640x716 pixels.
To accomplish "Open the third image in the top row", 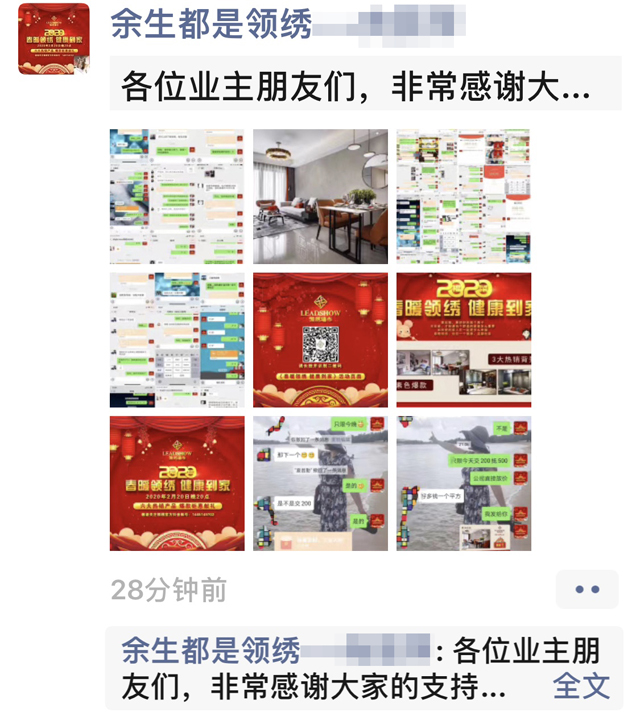I will [463, 196].
